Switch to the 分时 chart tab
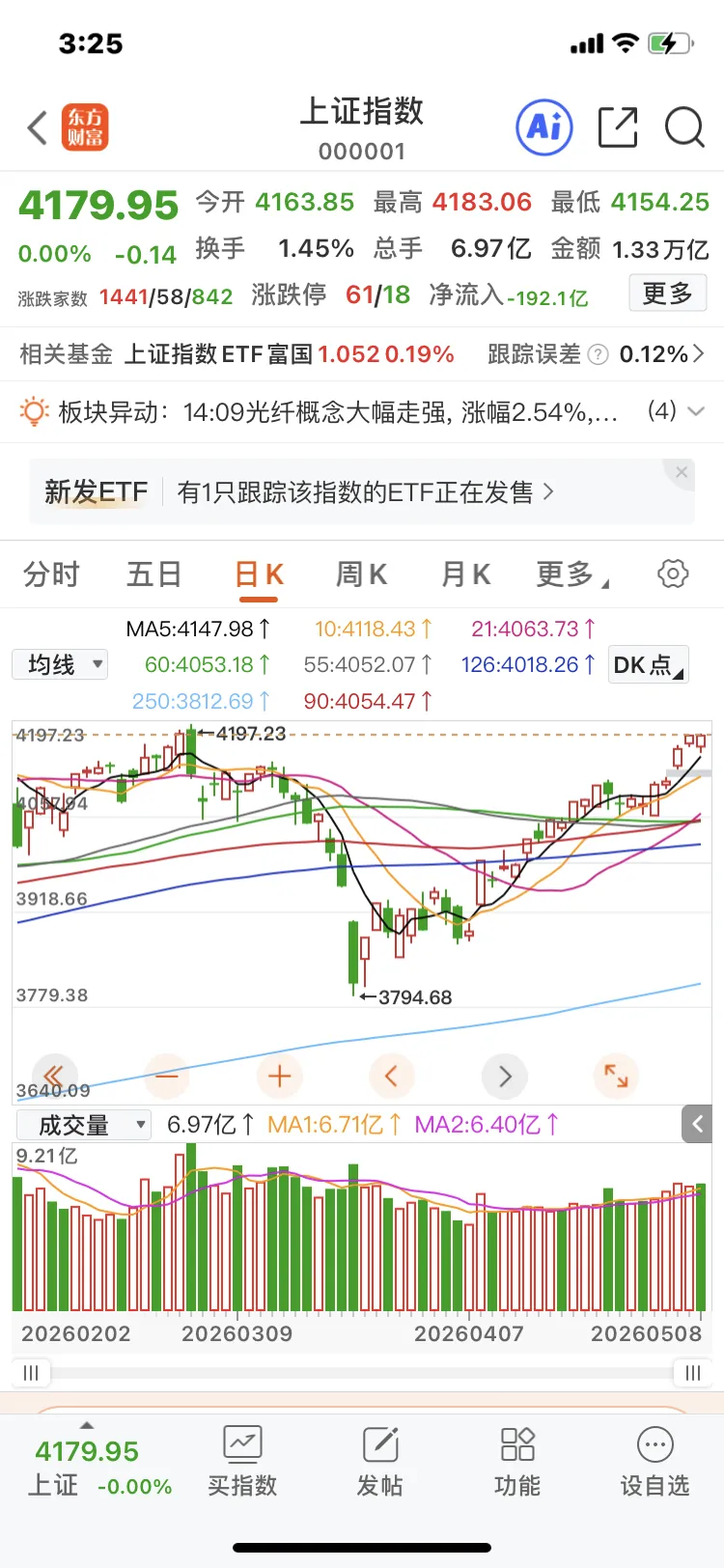This screenshot has height=1568, width=724. pyautogui.click(x=51, y=574)
